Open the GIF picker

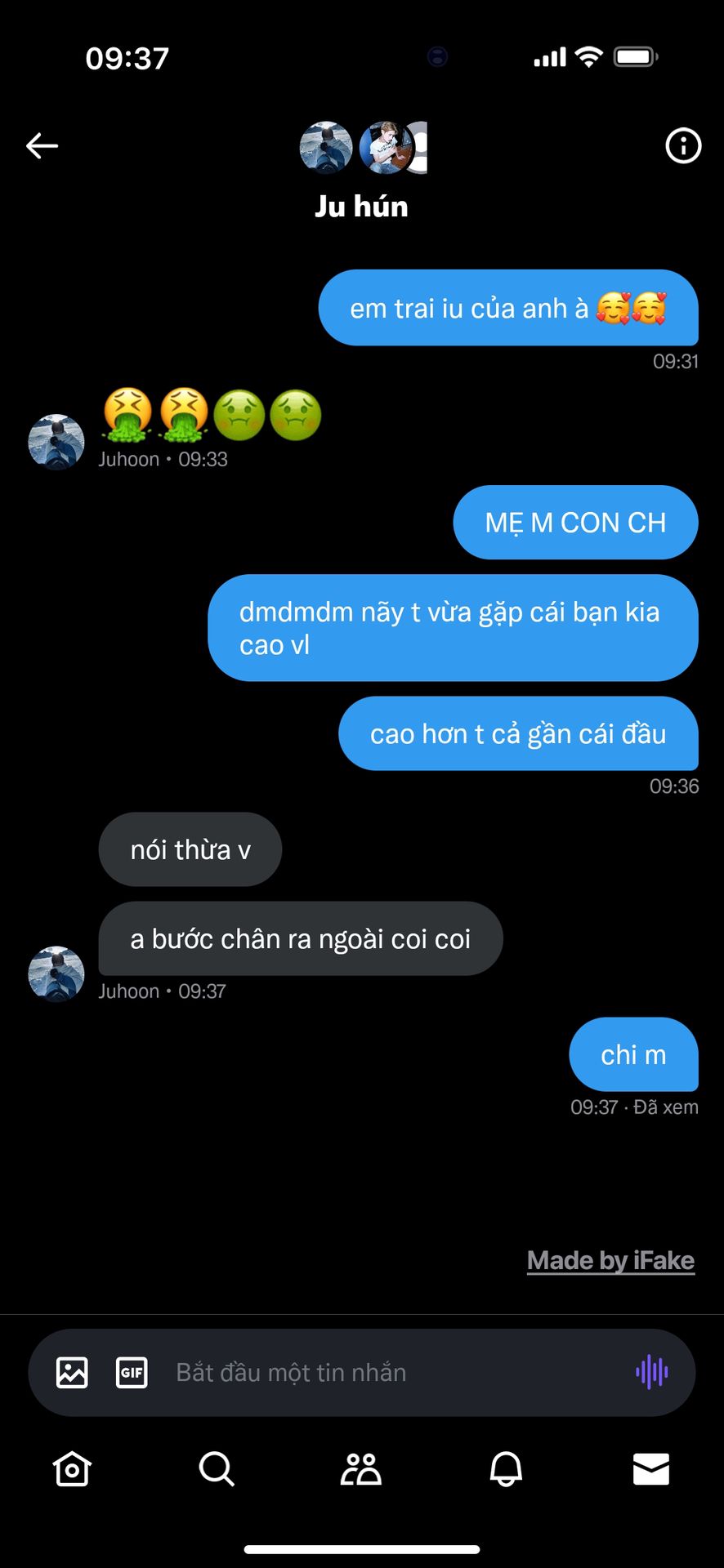(132, 1372)
